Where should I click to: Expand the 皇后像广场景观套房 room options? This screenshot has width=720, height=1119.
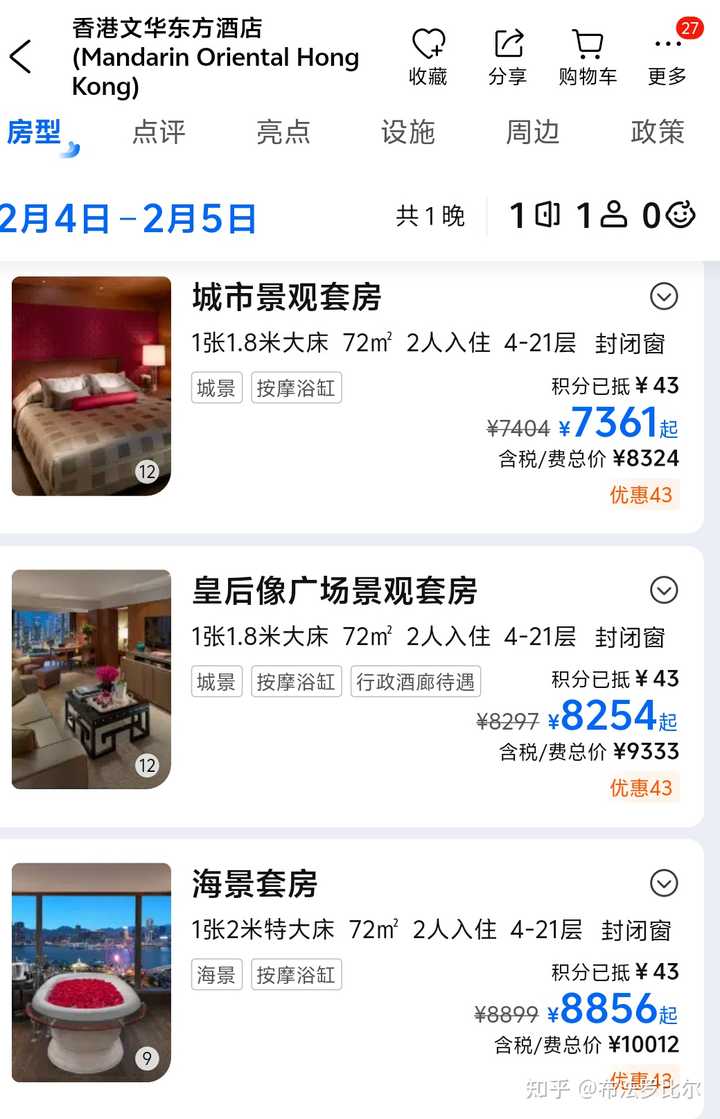point(664,590)
